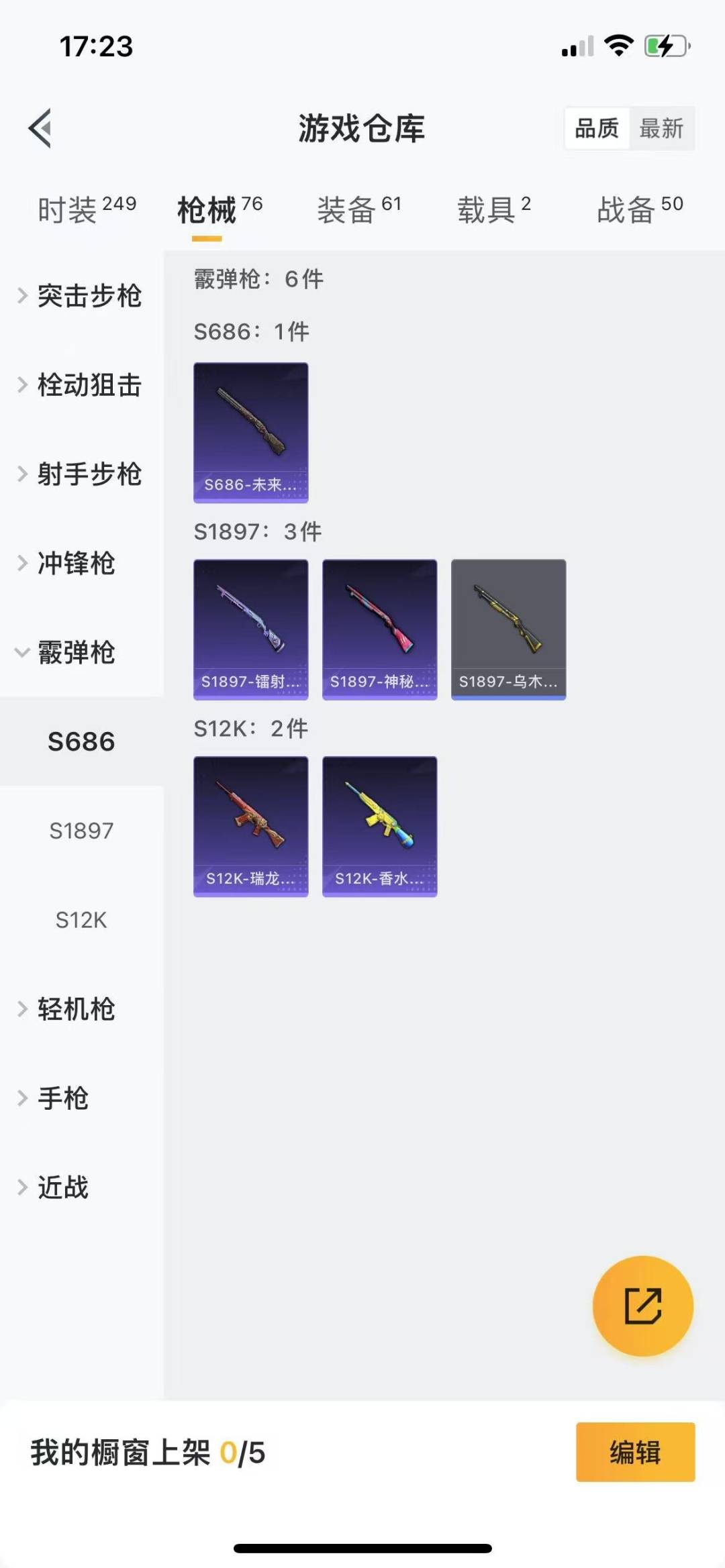Tap the orange share floating button

click(x=642, y=1306)
